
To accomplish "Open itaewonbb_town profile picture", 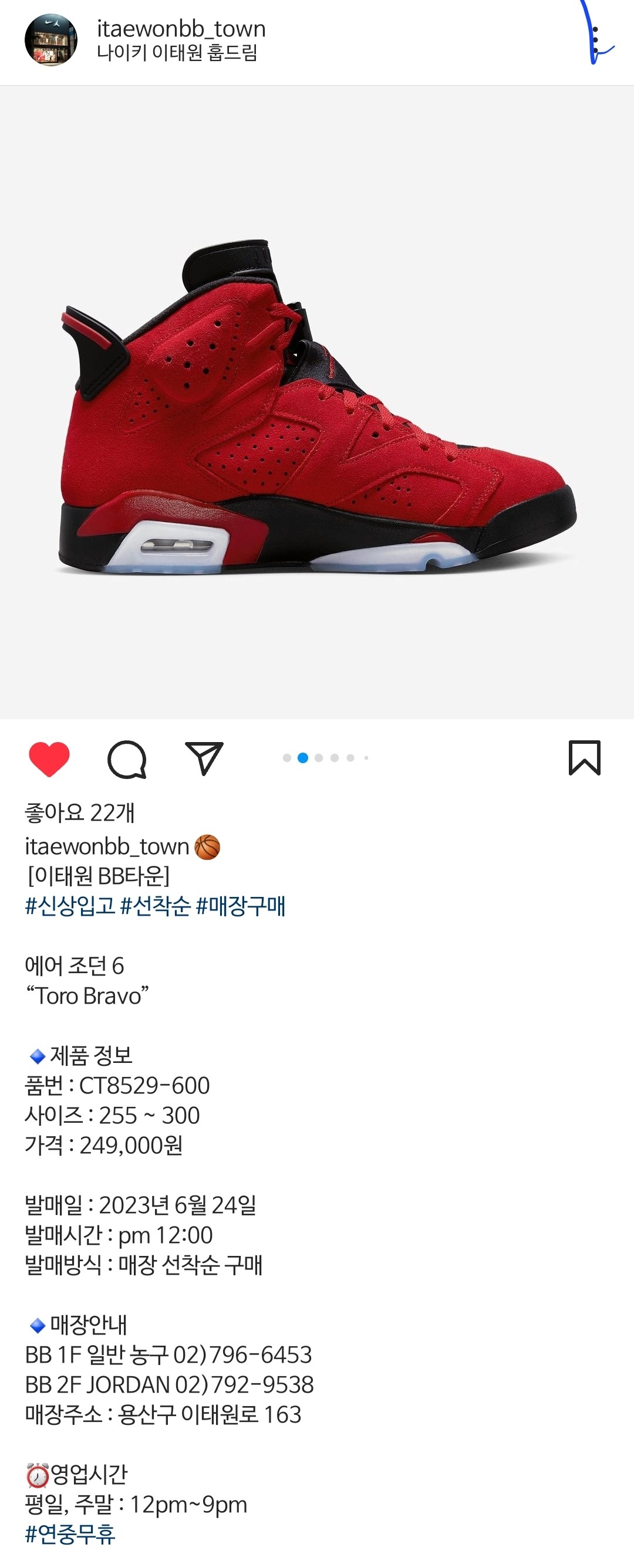I will click(x=50, y=40).
